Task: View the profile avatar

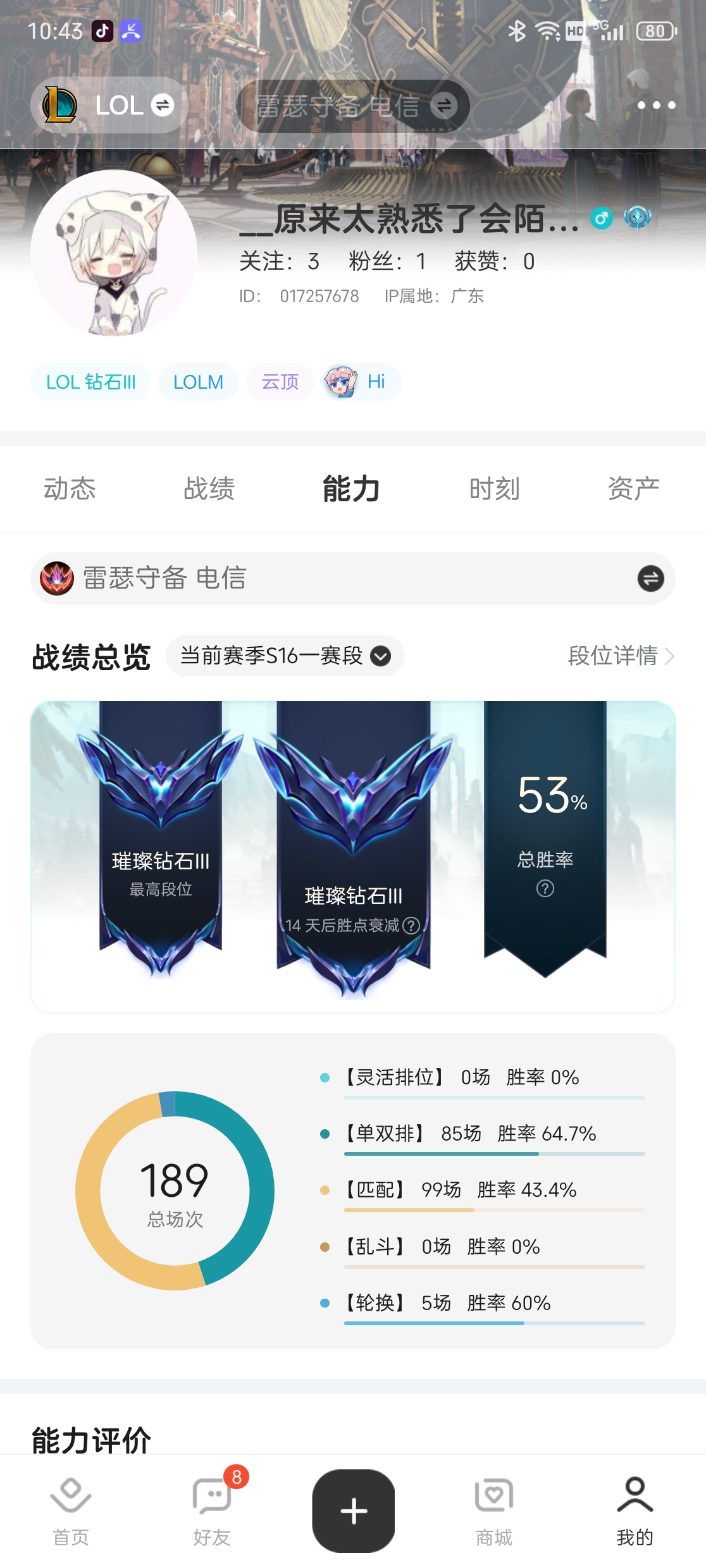Action: [114, 253]
